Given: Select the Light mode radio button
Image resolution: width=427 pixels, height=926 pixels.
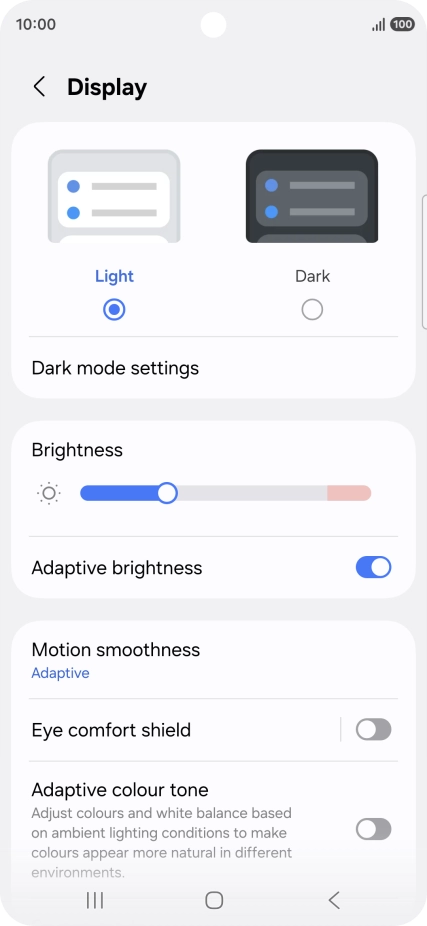Looking at the screenshot, I should 114,309.
